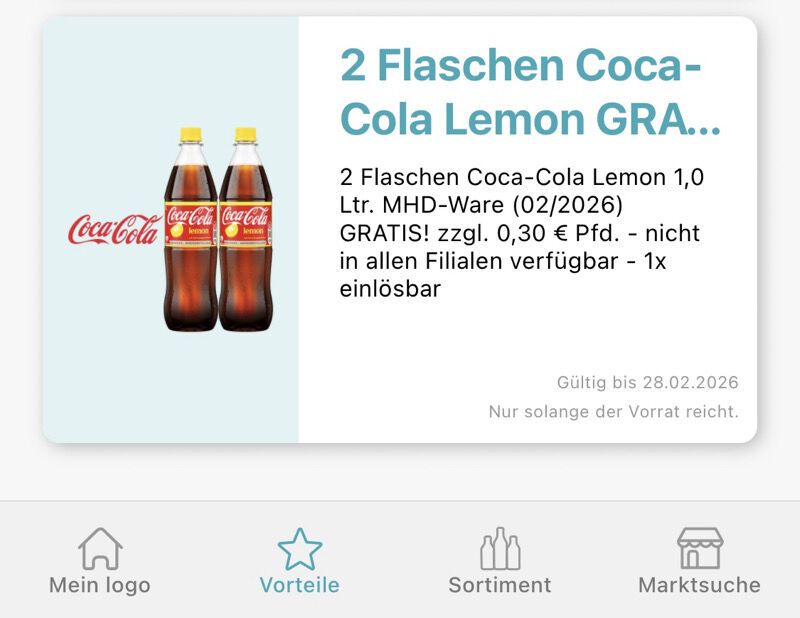Go to the Mein logo tab
Image resolution: width=800 pixels, height=618 pixels.
pyautogui.click(x=100, y=562)
